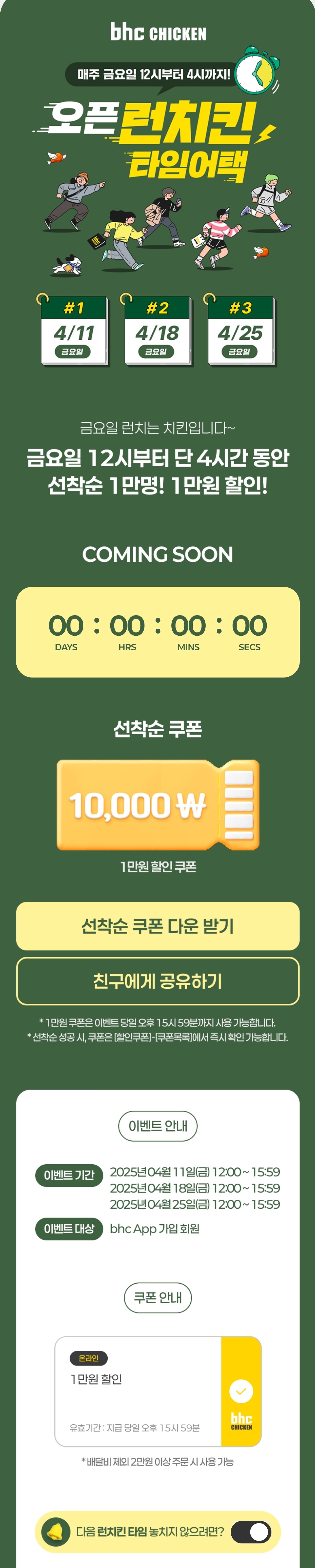Toggle the next 런치킨 타임 reminder switch
Screen dimensions: 315x1568
point(251,1531)
